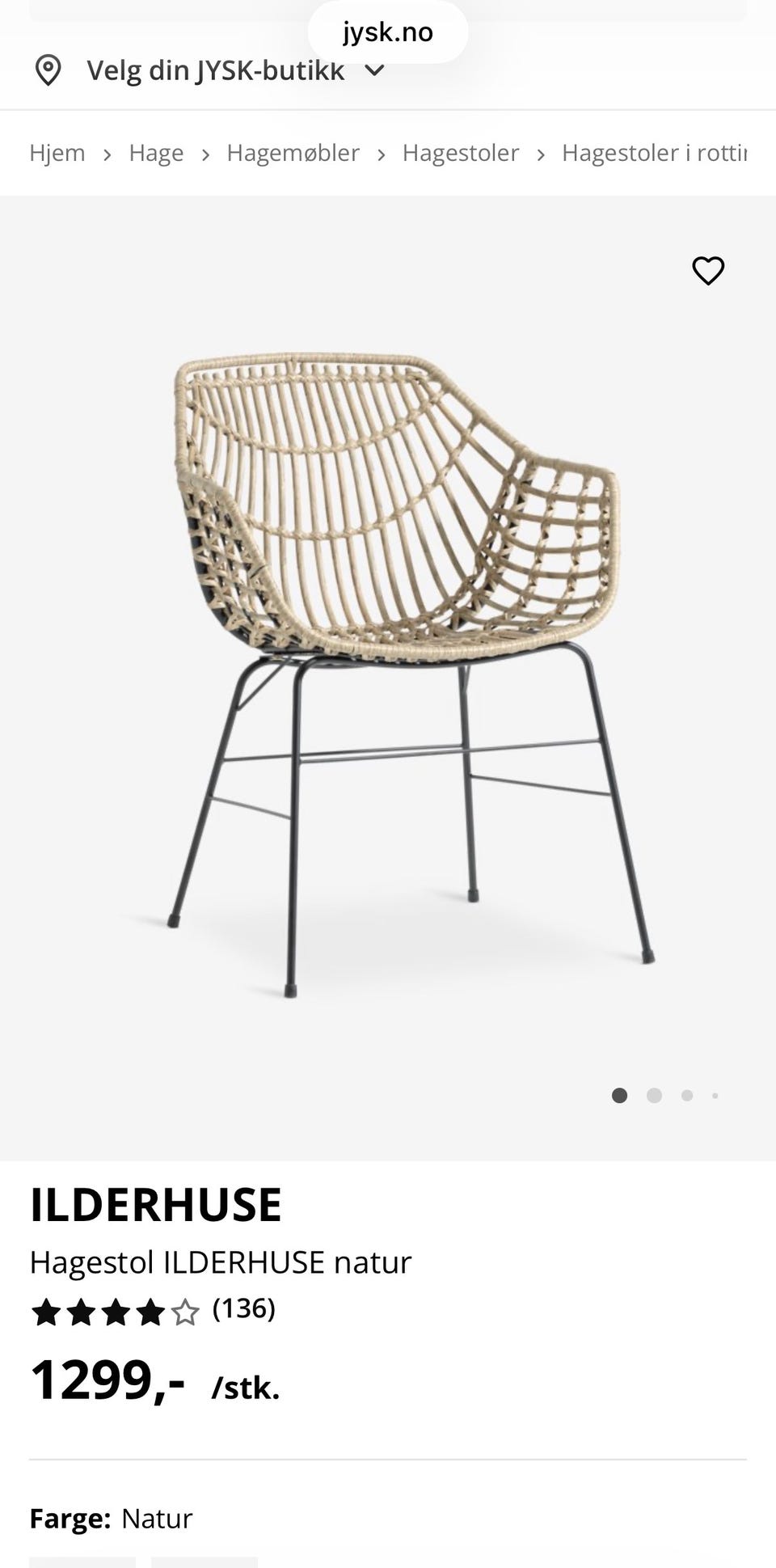Tap the jysk.no address pill
776x1568 pixels.
pos(388,32)
